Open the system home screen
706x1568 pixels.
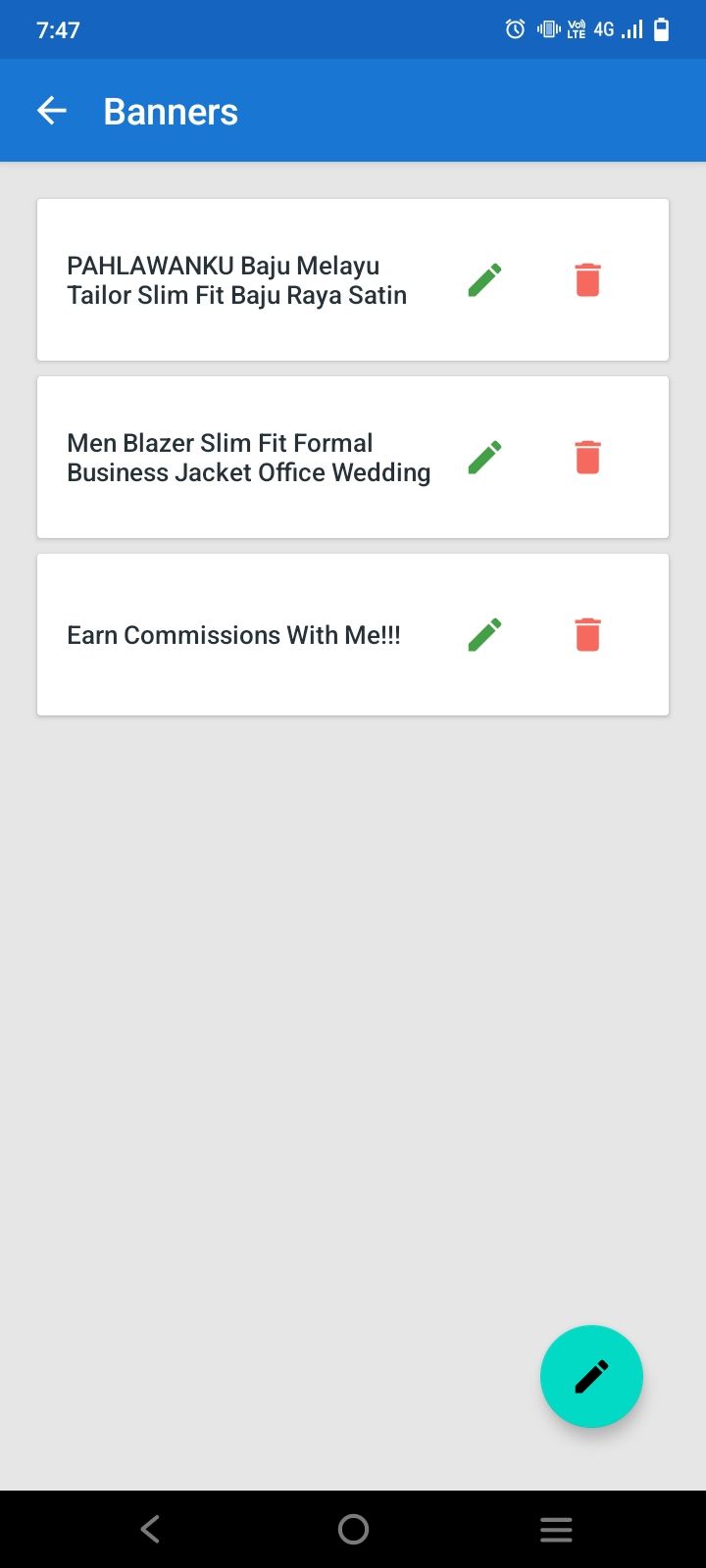pyautogui.click(x=353, y=1529)
